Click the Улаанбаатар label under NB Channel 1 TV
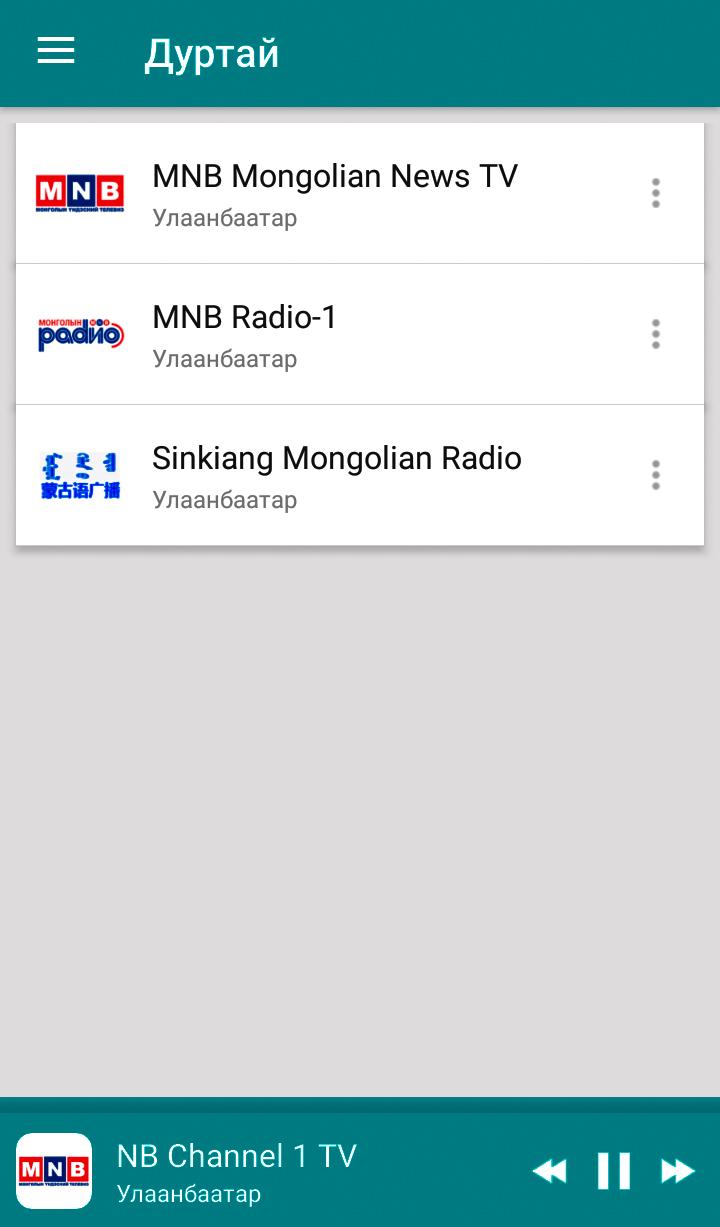The height and width of the screenshot is (1227, 720). coord(189,1193)
